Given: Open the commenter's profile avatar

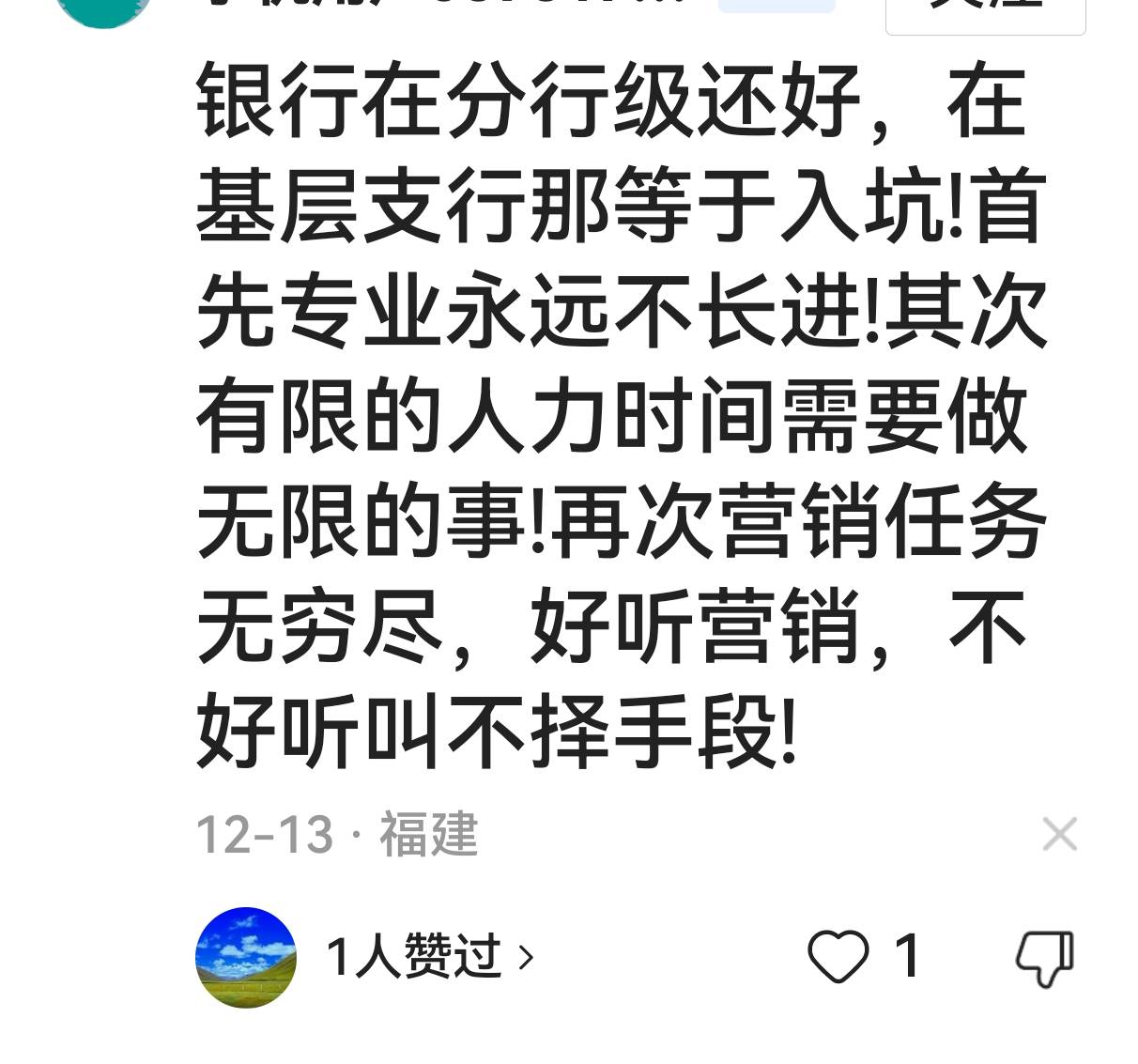Looking at the screenshot, I should tap(103, 9).
